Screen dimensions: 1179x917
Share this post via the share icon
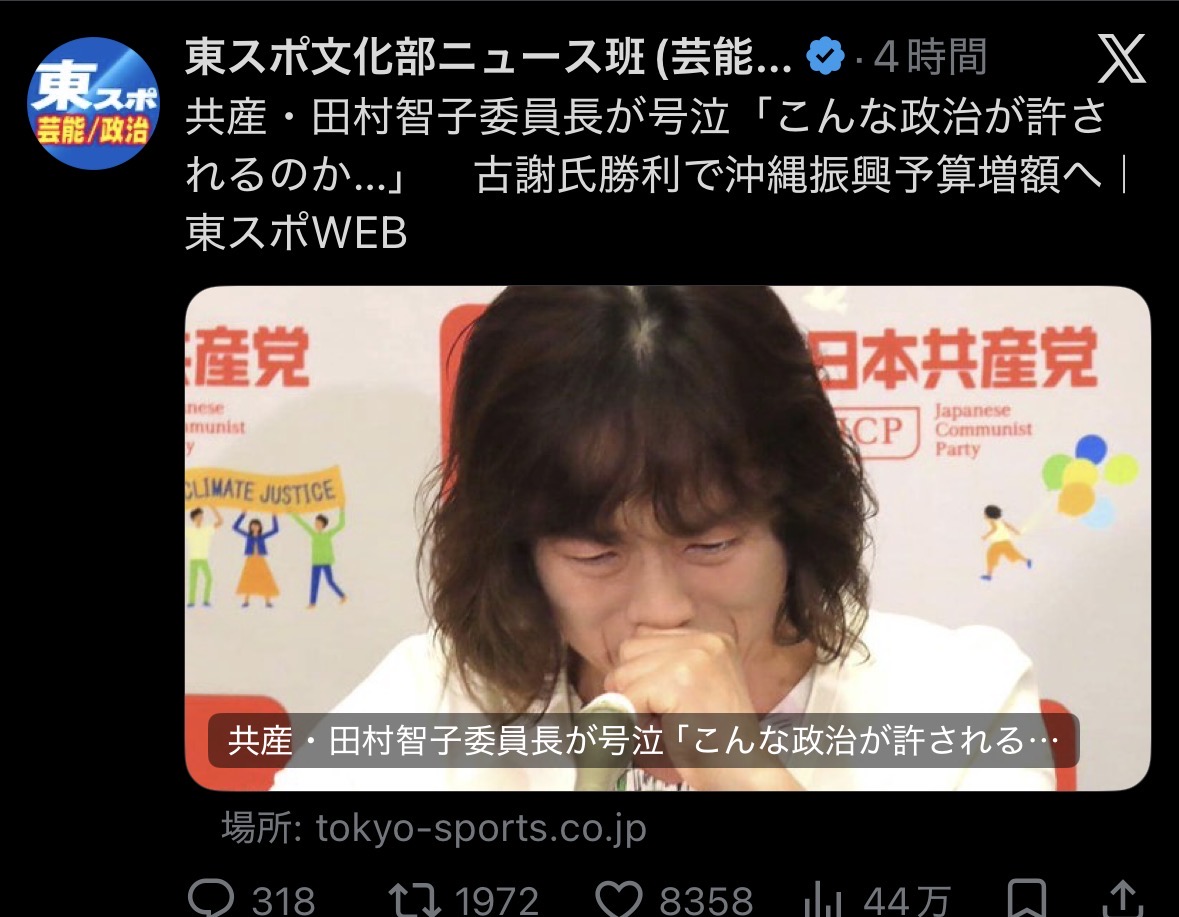pos(1123,898)
